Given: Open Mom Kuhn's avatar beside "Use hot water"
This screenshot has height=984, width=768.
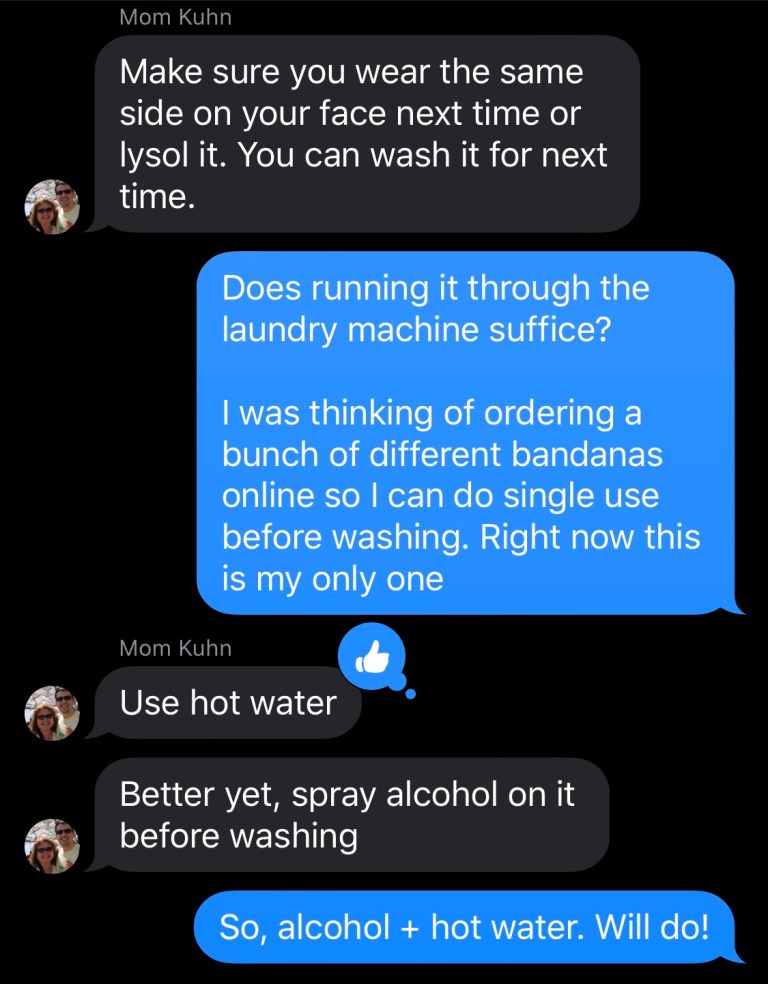Looking at the screenshot, I should (52, 712).
